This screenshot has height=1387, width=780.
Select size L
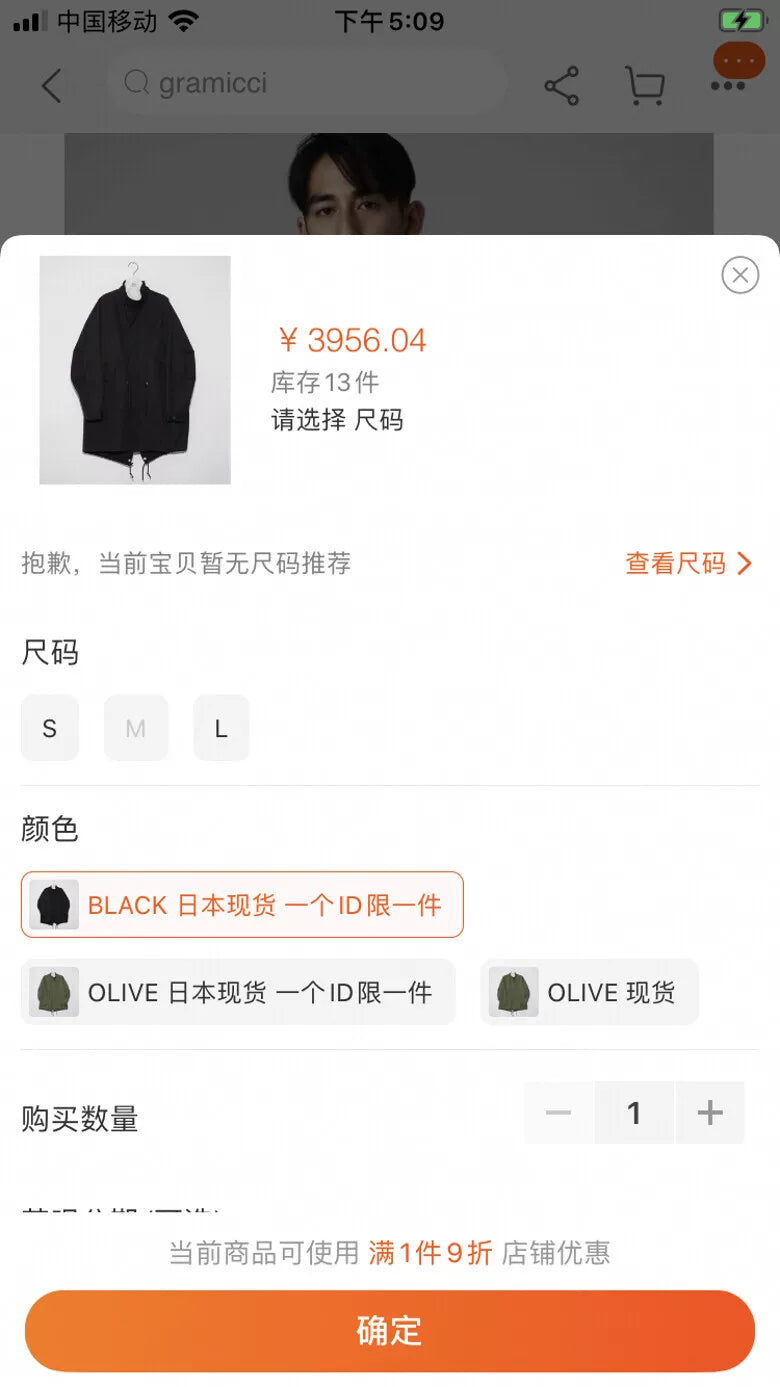tap(221, 728)
